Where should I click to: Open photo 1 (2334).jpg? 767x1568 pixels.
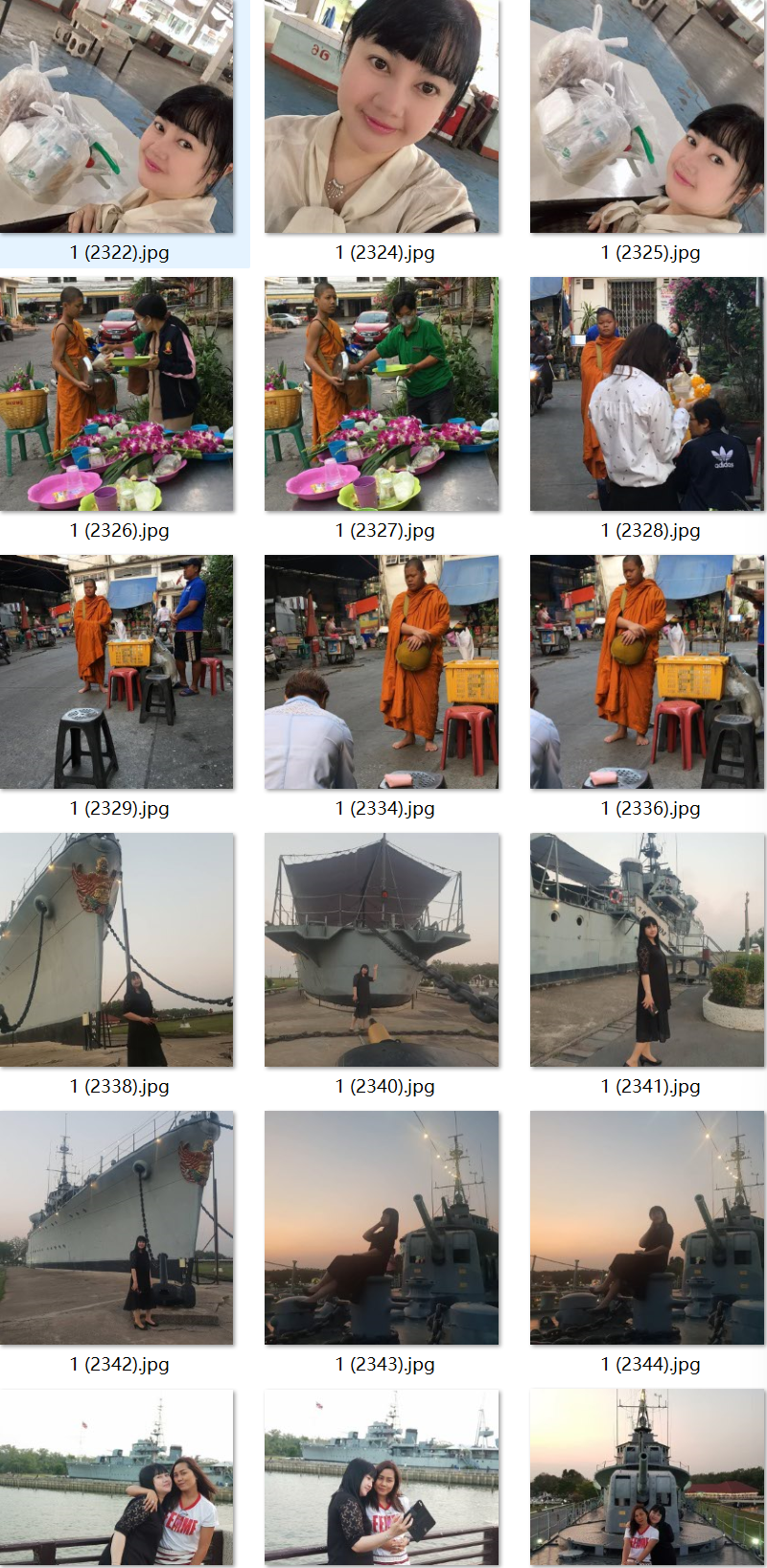[382, 672]
